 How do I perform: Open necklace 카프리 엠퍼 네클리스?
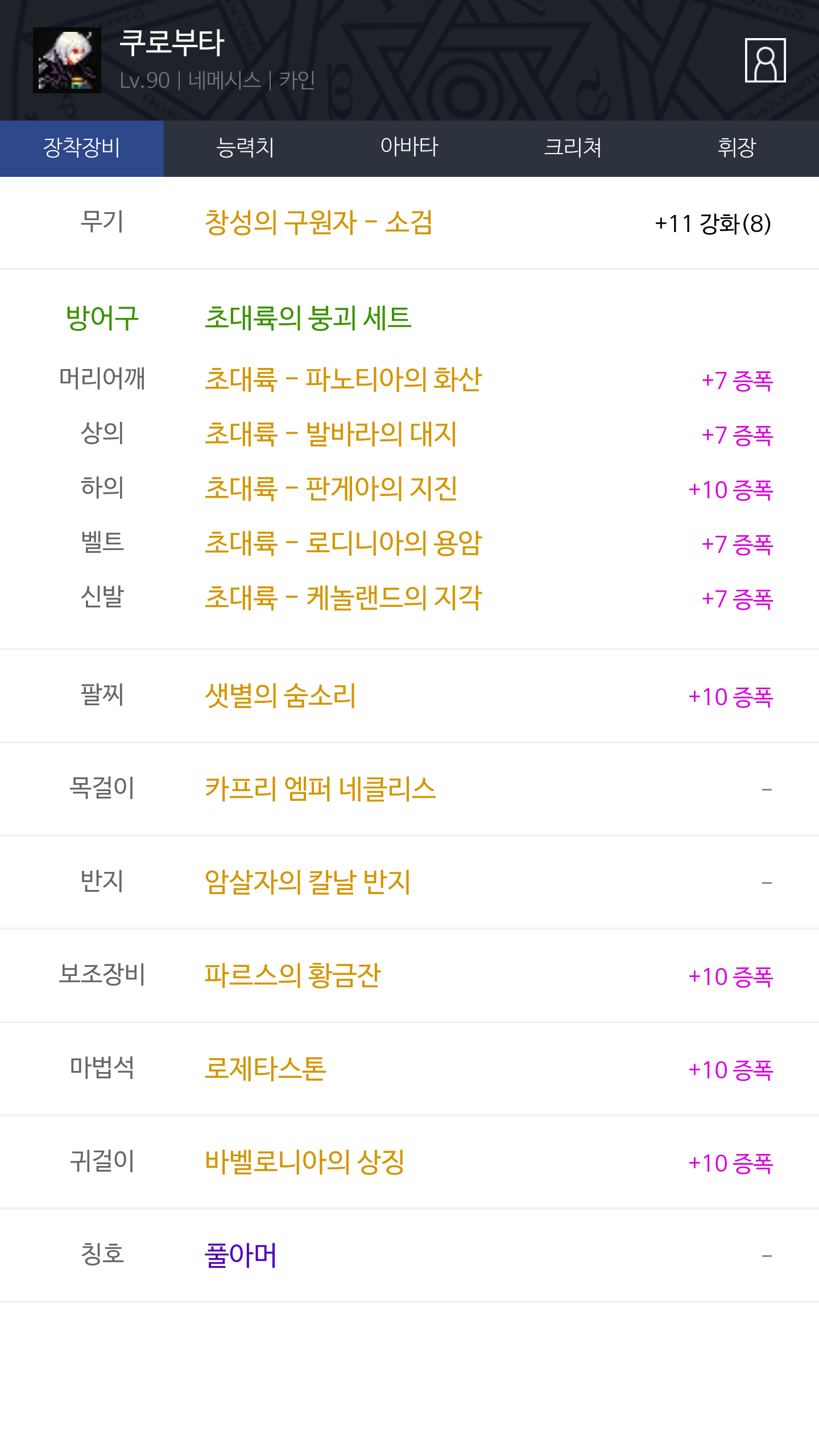pos(320,789)
